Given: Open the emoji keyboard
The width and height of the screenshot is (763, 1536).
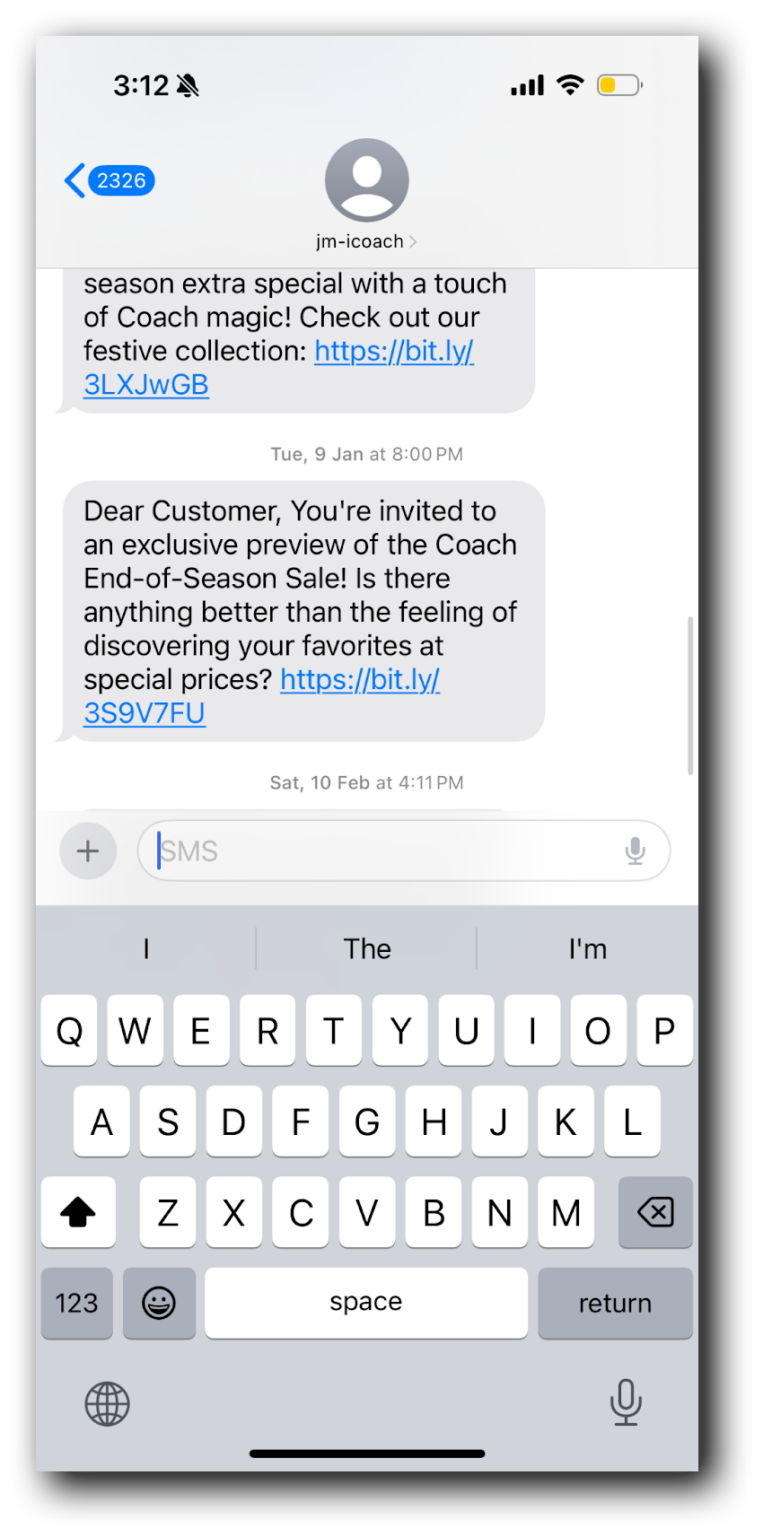Looking at the screenshot, I should pyautogui.click(x=159, y=1303).
